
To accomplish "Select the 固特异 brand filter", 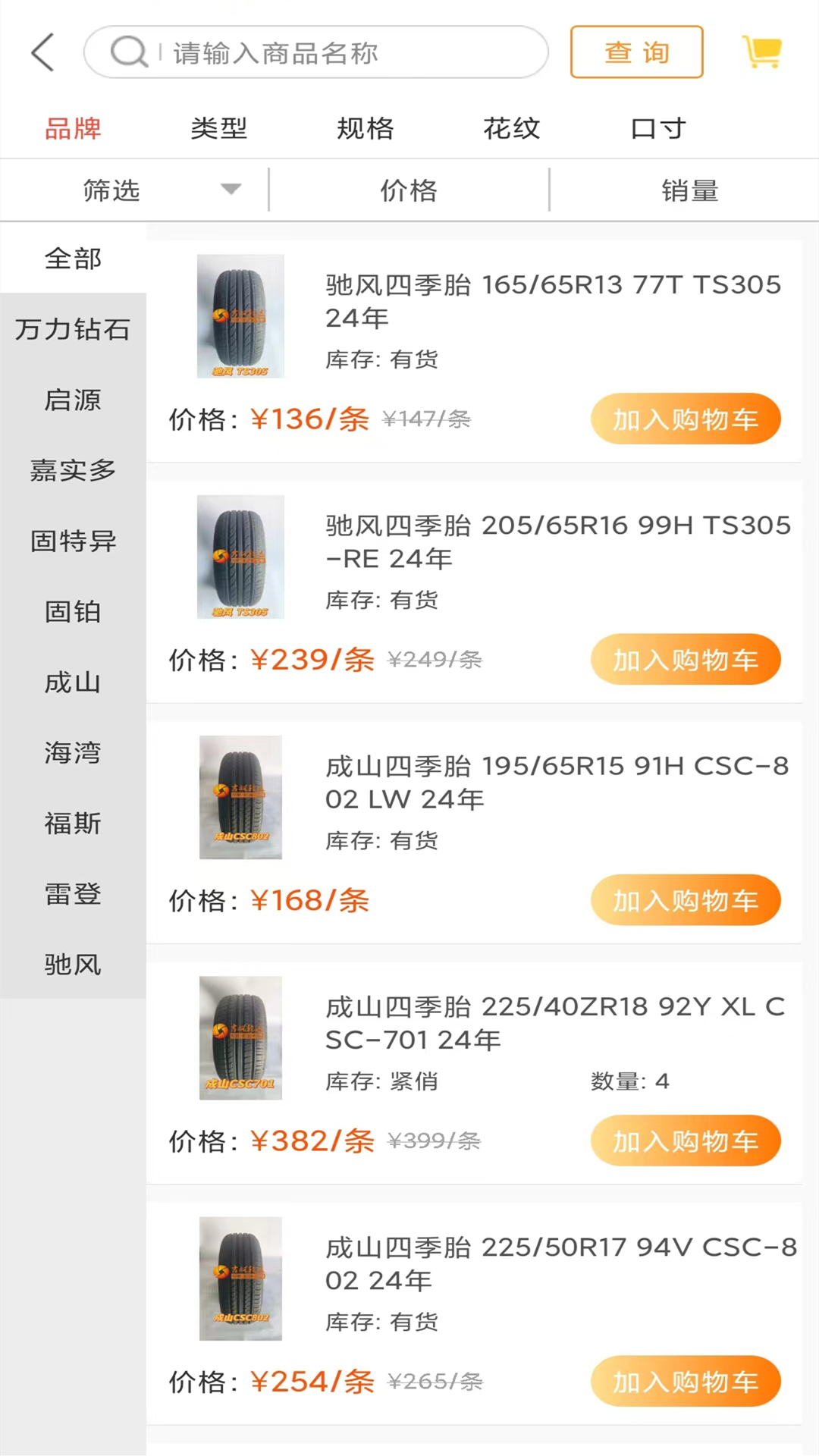I will pyautogui.click(x=72, y=541).
